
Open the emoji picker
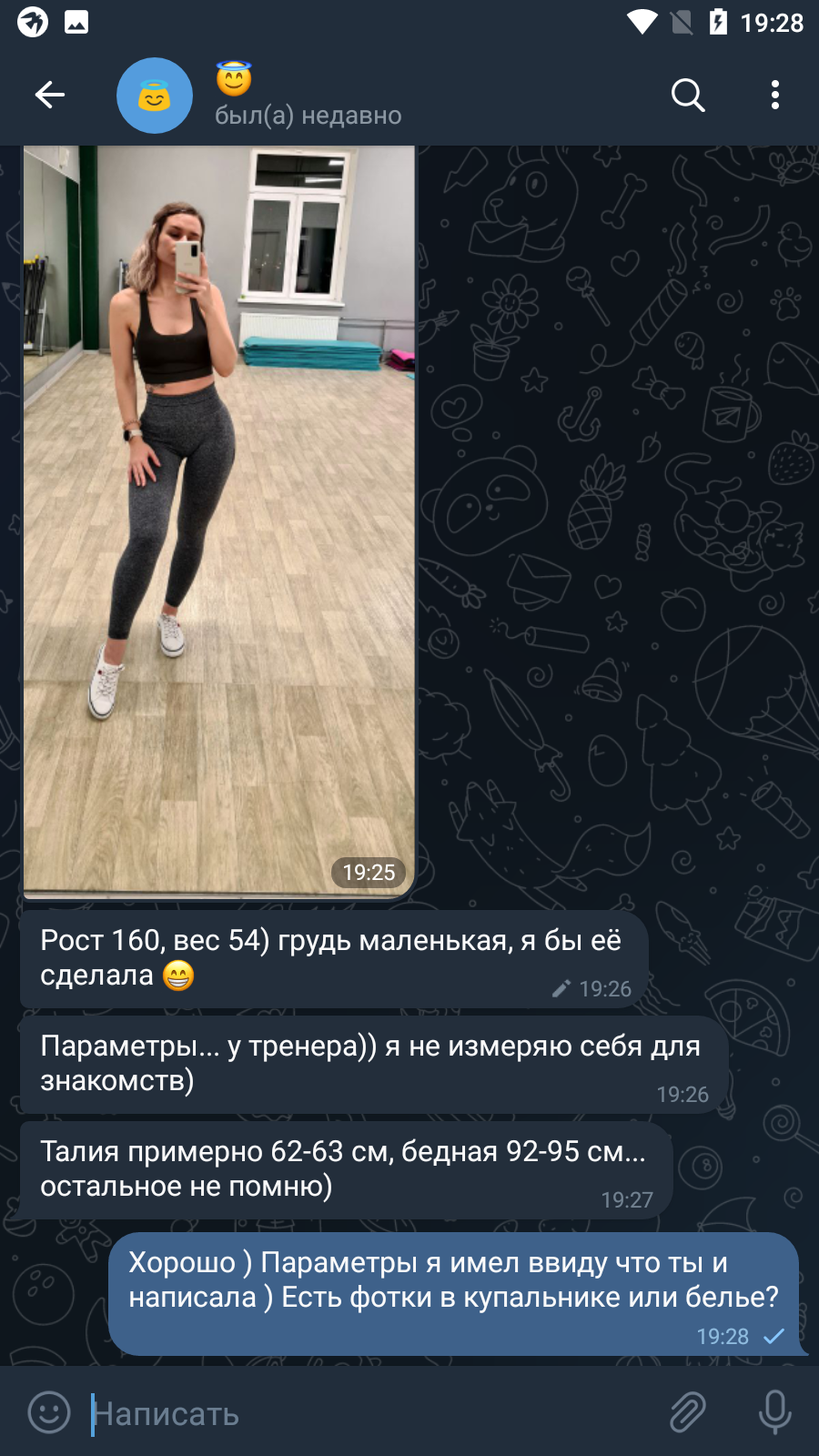point(49,1413)
